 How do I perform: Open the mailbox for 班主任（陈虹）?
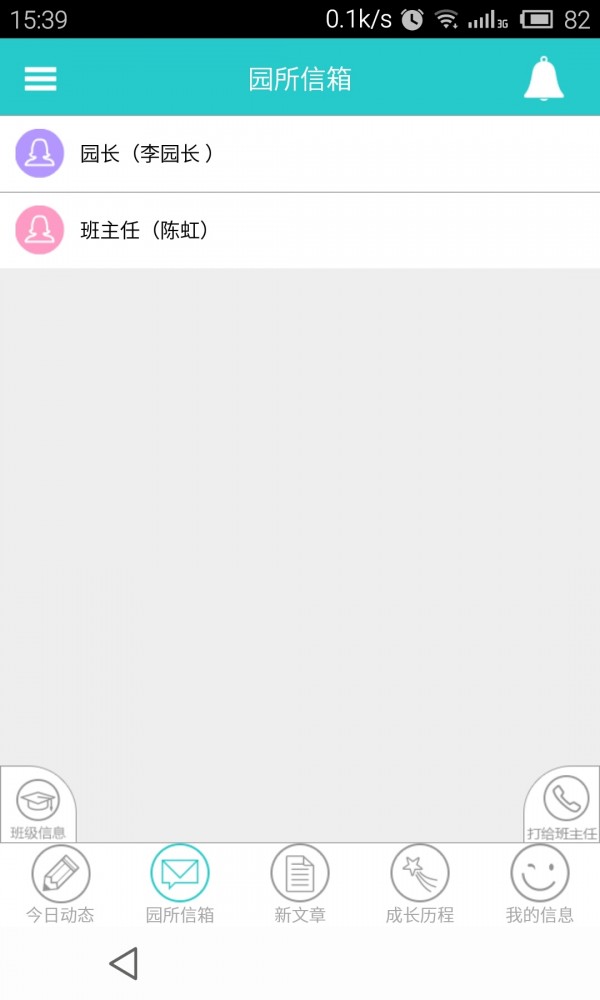[x=300, y=231]
